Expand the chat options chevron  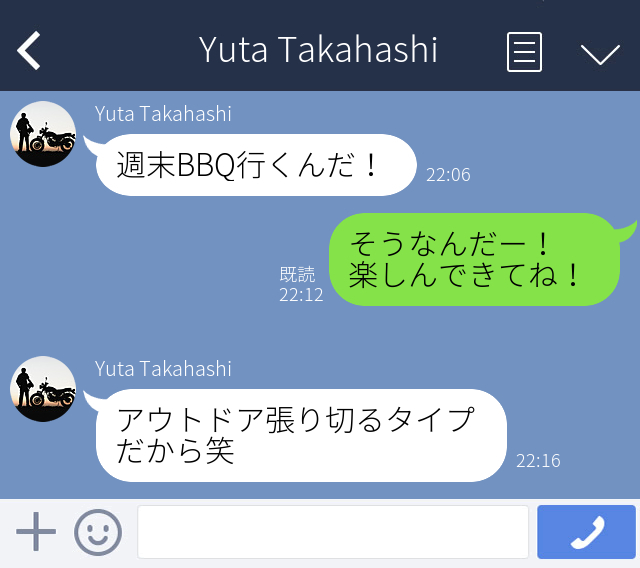point(600,53)
